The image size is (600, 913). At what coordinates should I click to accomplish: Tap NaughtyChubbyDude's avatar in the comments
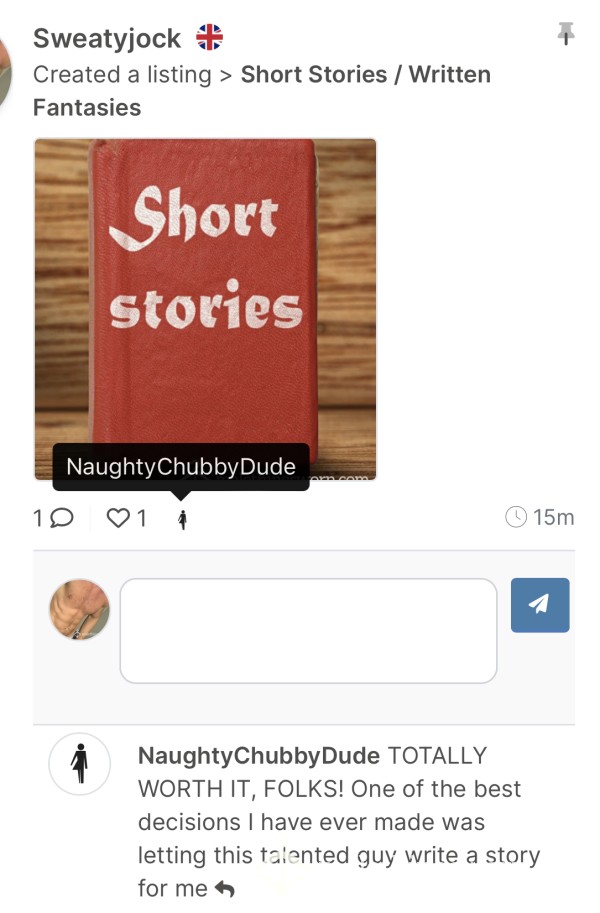pos(79,765)
